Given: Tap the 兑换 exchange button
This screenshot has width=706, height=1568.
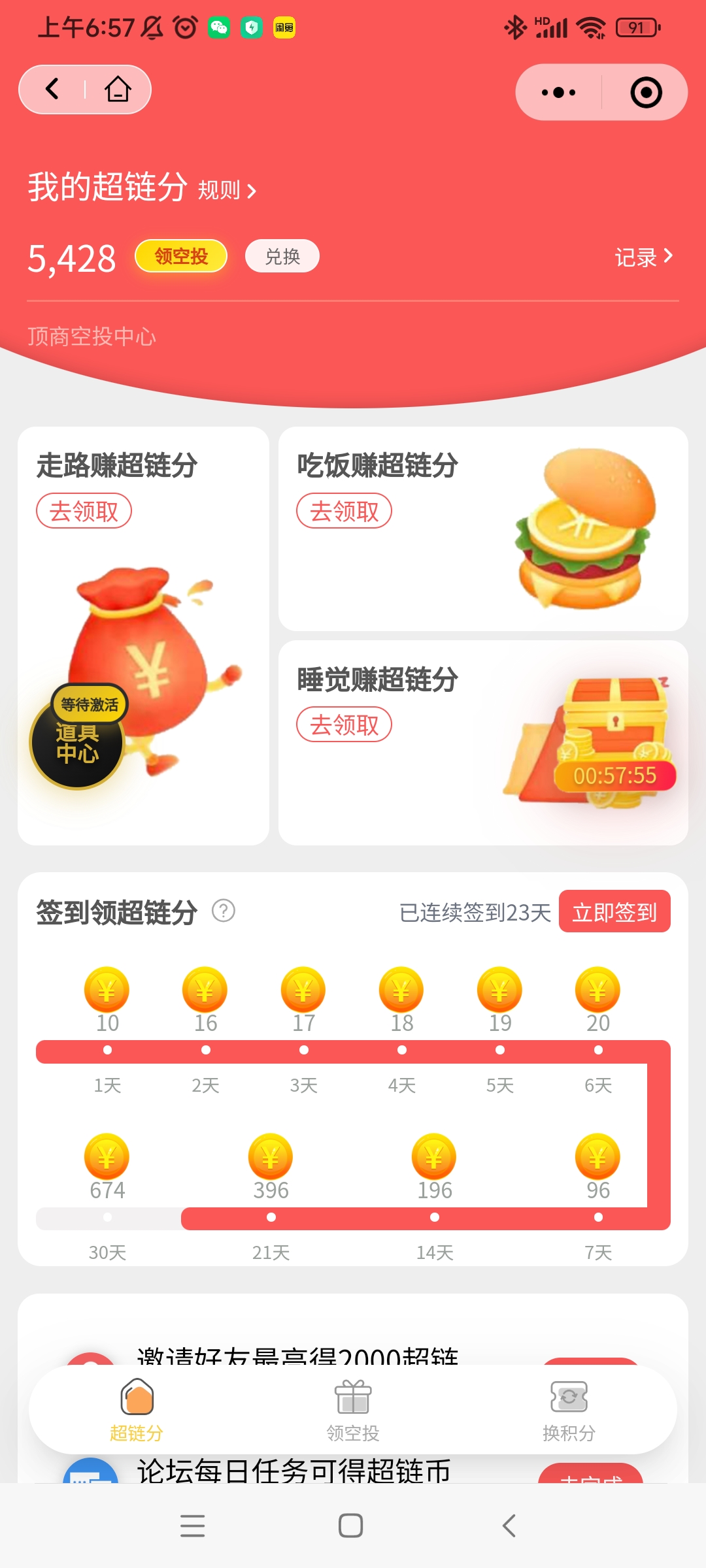Looking at the screenshot, I should click(x=282, y=256).
